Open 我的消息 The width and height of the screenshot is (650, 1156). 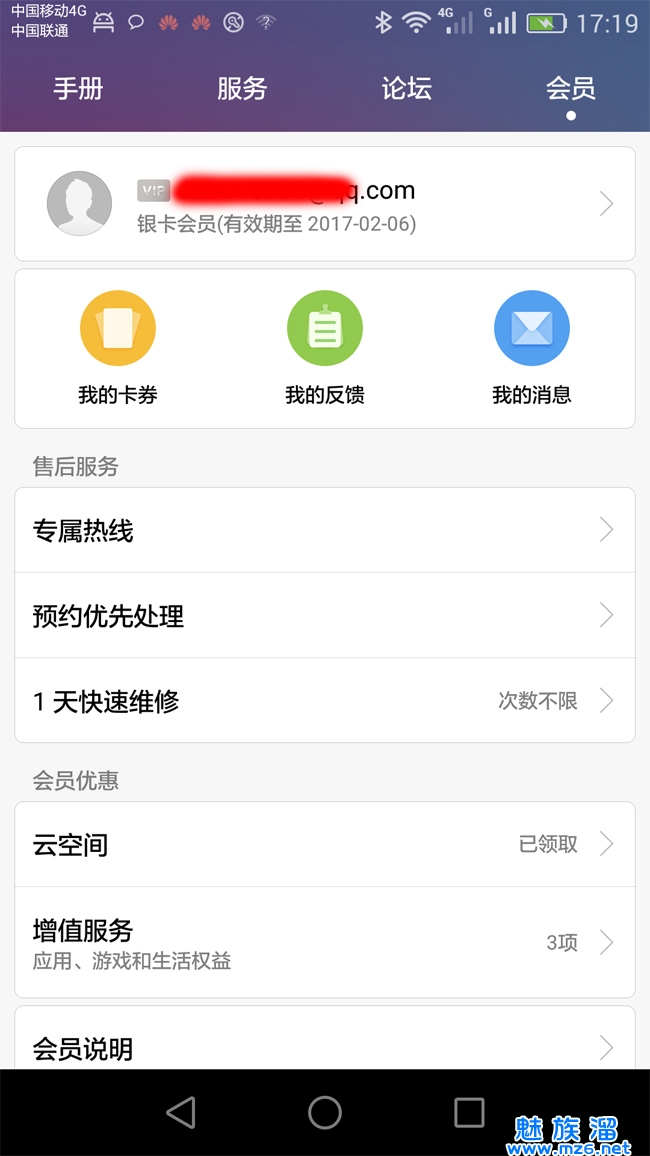pyautogui.click(x=531, y=348)
